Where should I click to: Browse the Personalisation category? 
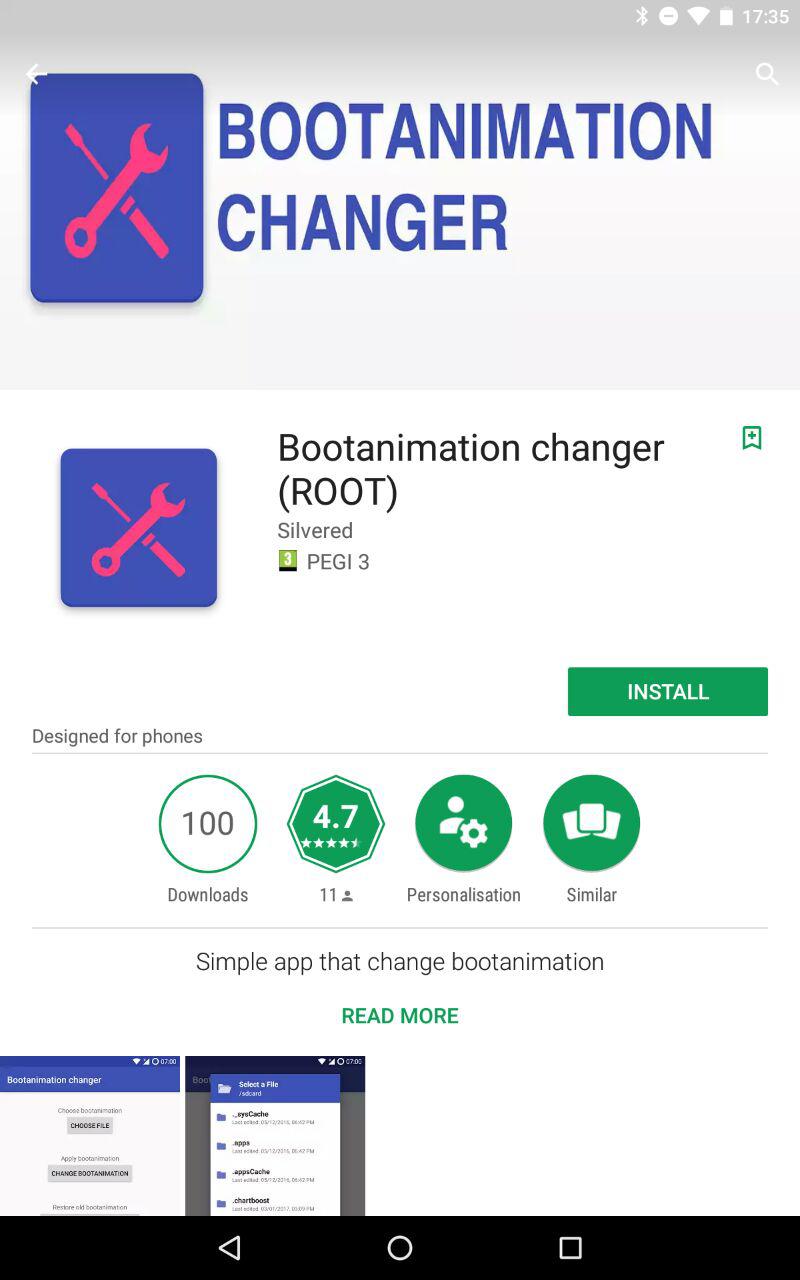coord(463,823)
